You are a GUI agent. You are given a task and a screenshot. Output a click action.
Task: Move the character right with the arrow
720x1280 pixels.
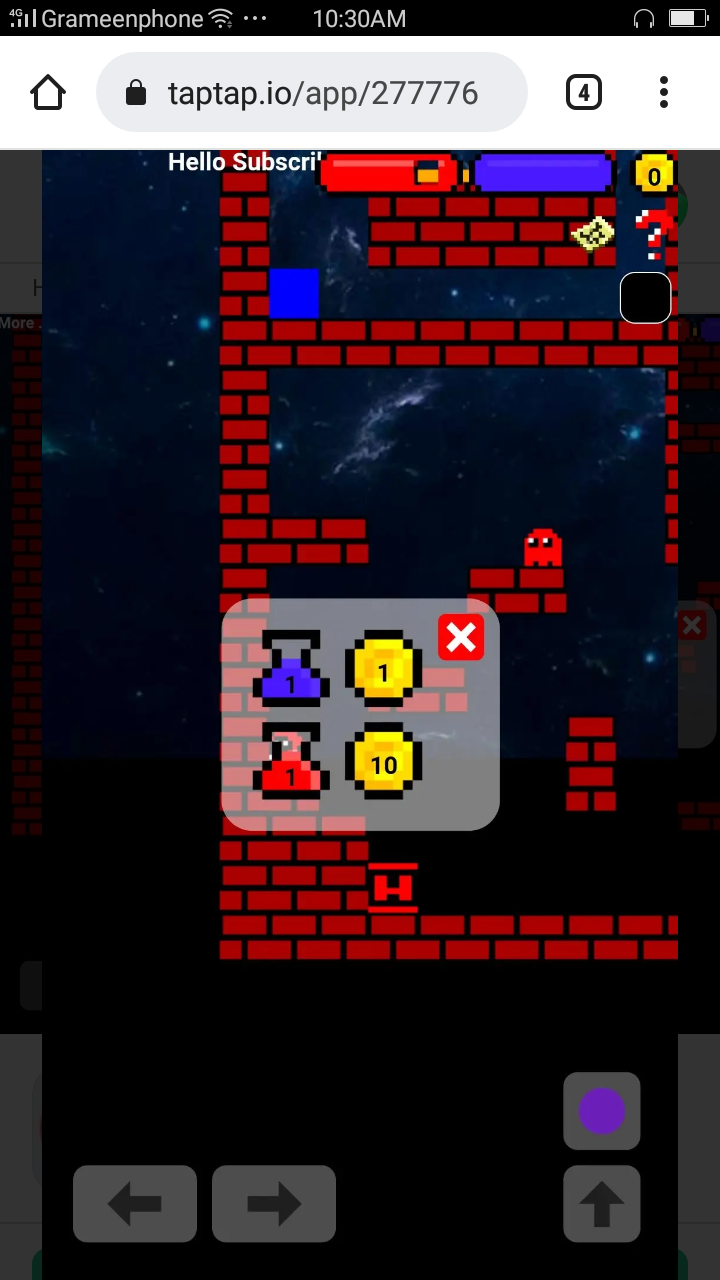[274, 1203]
